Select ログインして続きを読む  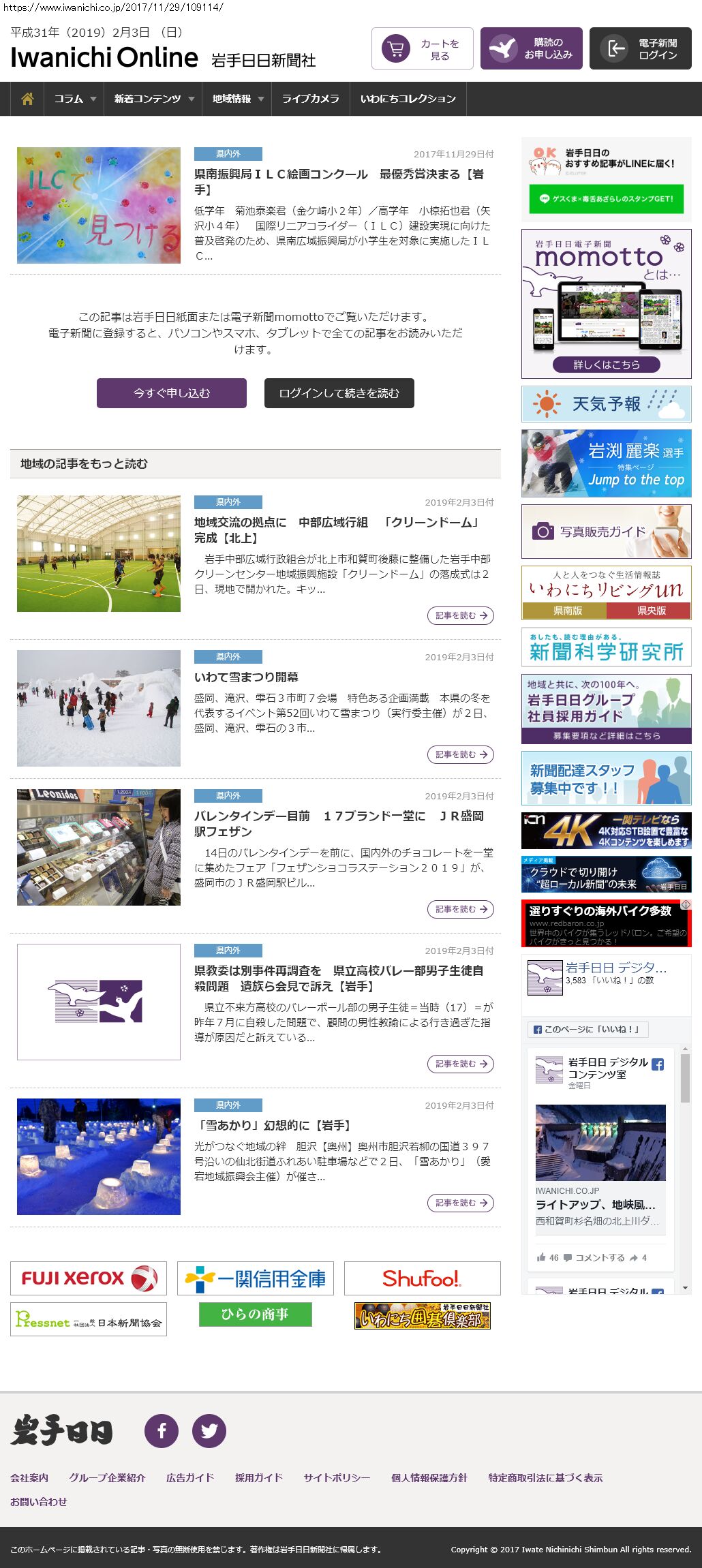[x=339, y=393]
